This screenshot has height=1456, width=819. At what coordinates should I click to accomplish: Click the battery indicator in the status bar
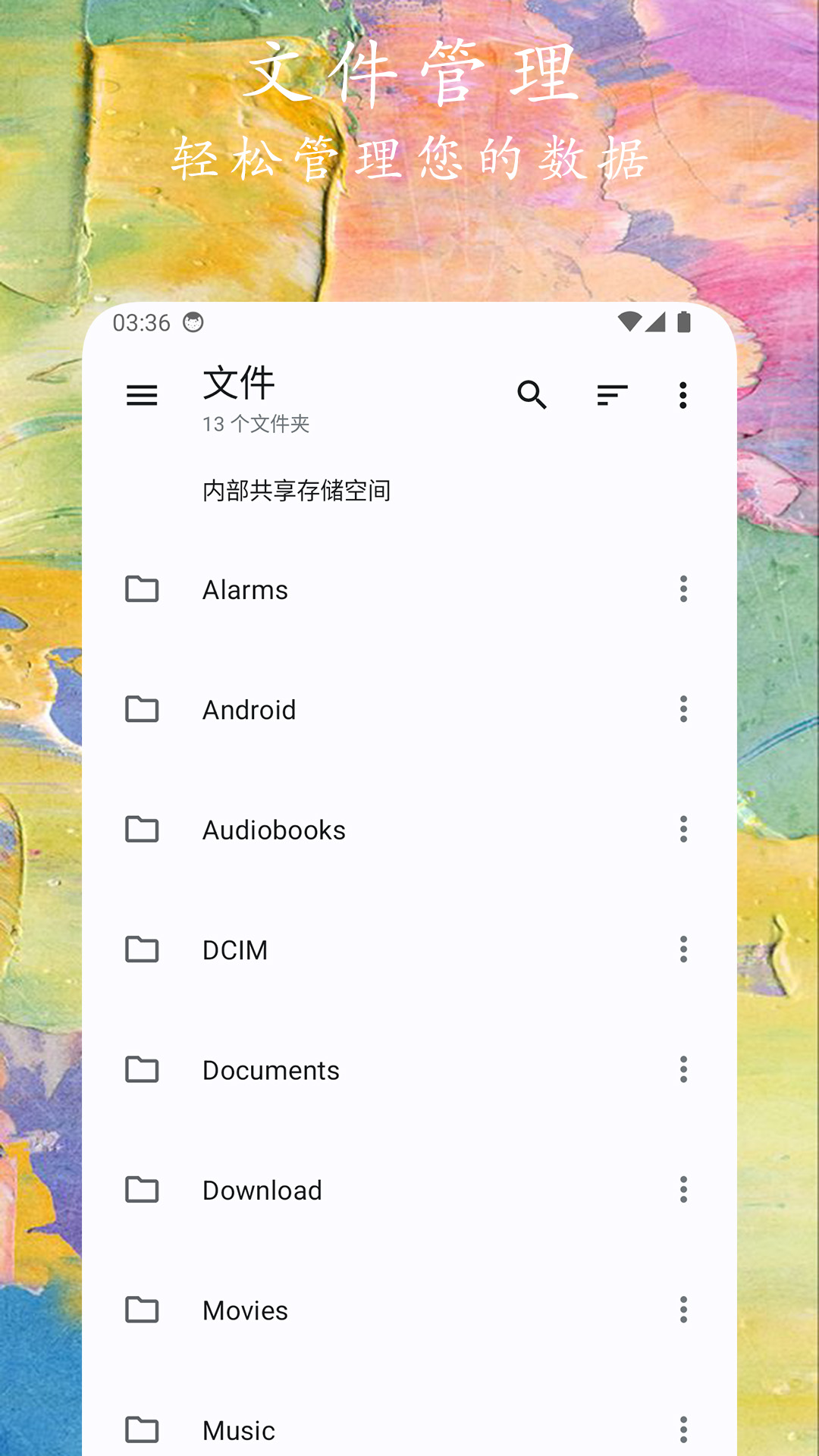pos(683,322)
